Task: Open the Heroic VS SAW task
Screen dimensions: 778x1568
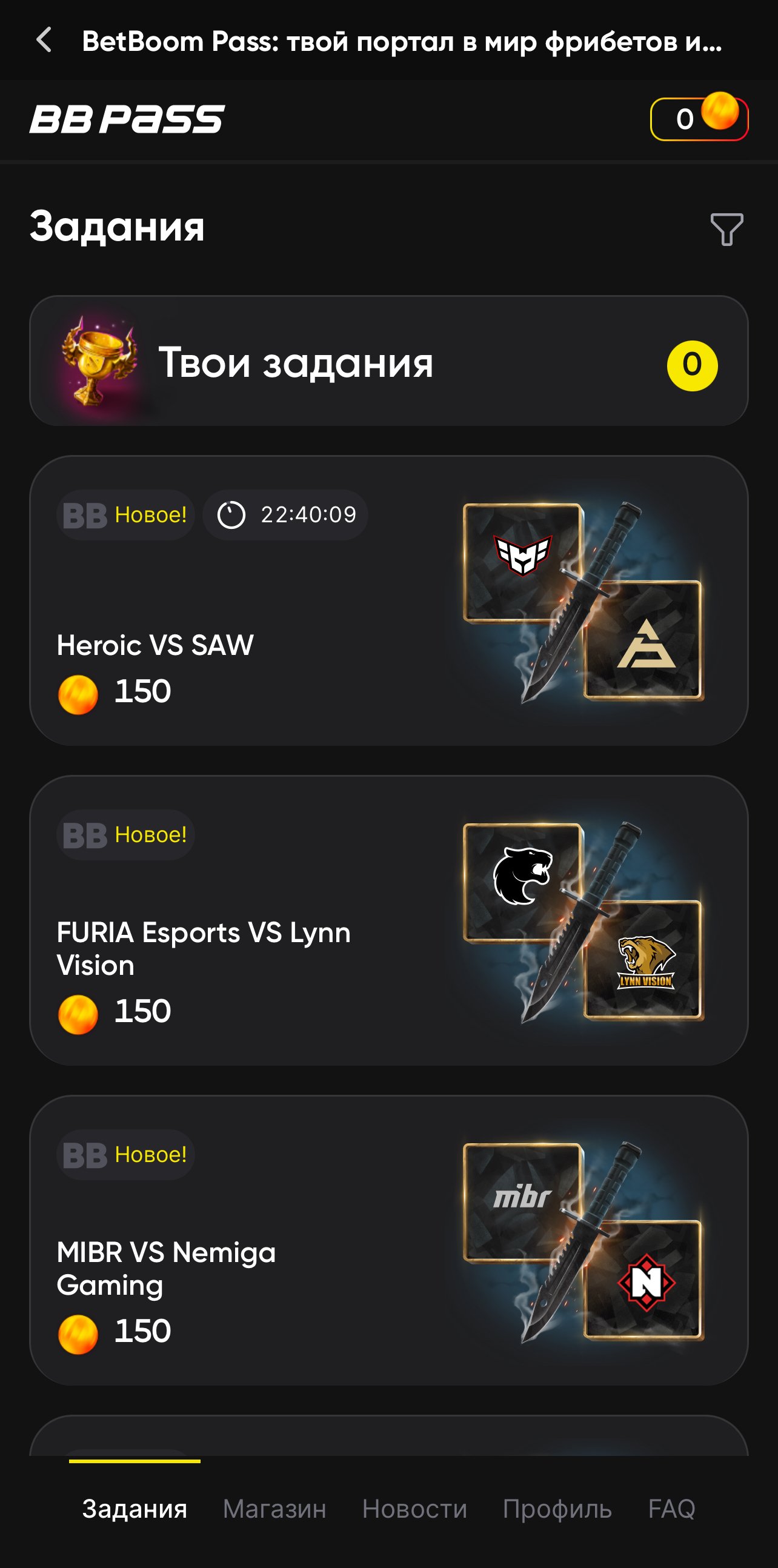Action: click(388, 601)
